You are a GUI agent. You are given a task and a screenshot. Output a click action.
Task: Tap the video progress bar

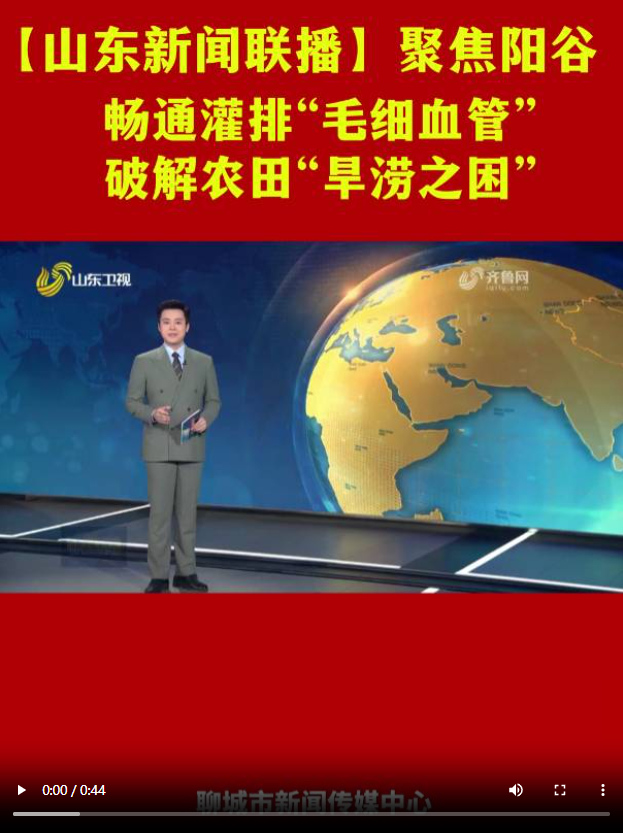click(311, 814)
